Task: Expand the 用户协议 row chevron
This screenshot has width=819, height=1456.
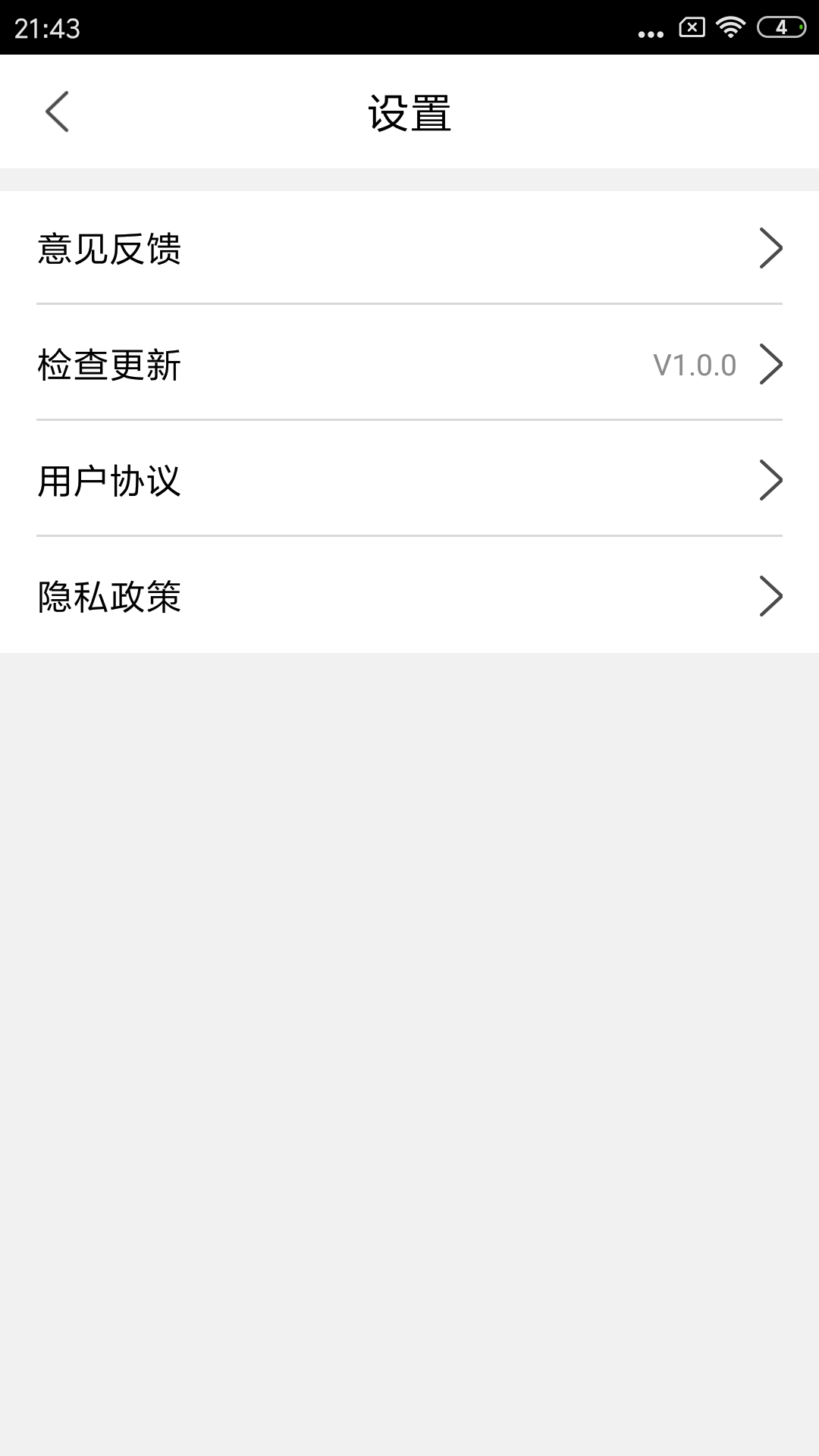Action: [773, 479]
